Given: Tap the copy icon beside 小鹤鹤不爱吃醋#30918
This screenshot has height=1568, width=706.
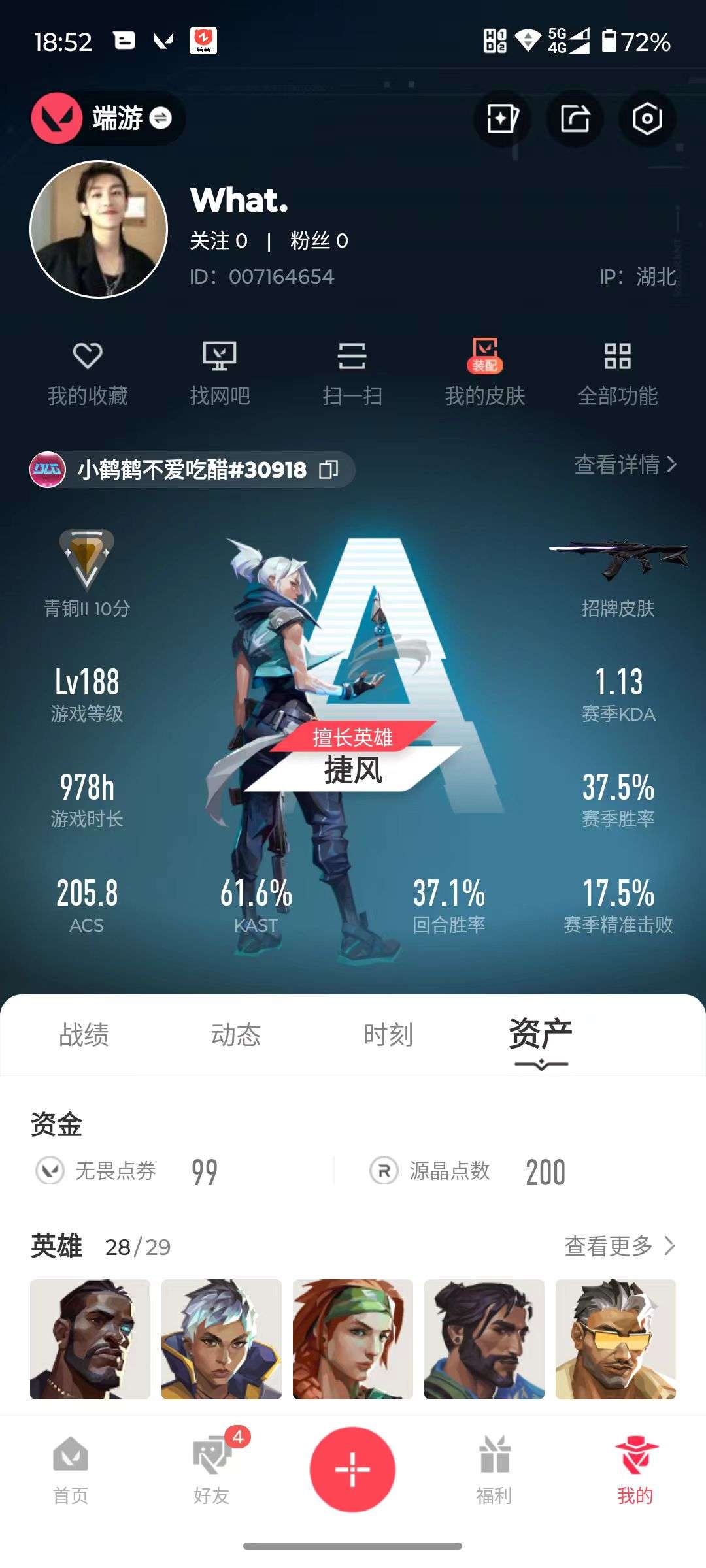Looking at the screenshot, I should pyautogui.click(x=331, y=470).
